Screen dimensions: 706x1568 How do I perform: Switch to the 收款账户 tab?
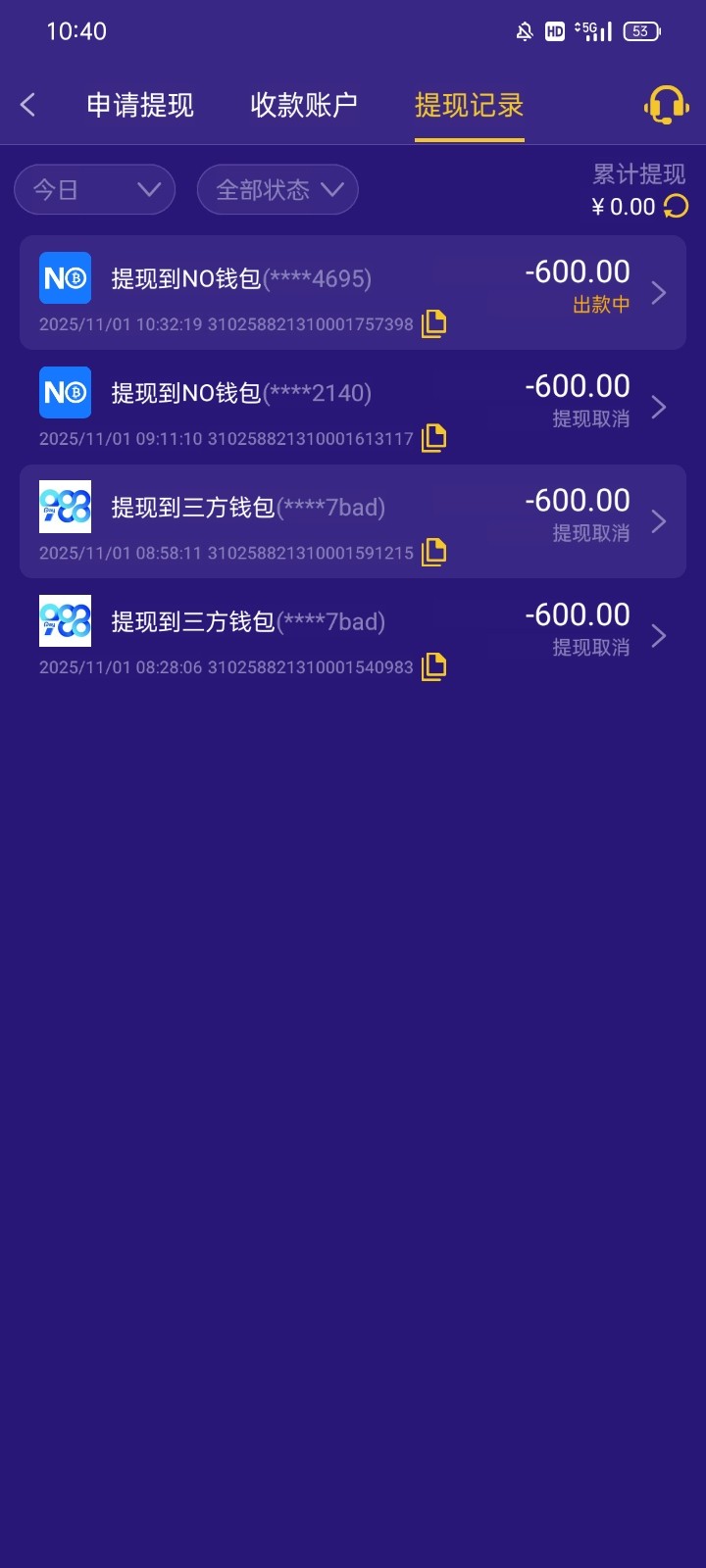point(302,104)
